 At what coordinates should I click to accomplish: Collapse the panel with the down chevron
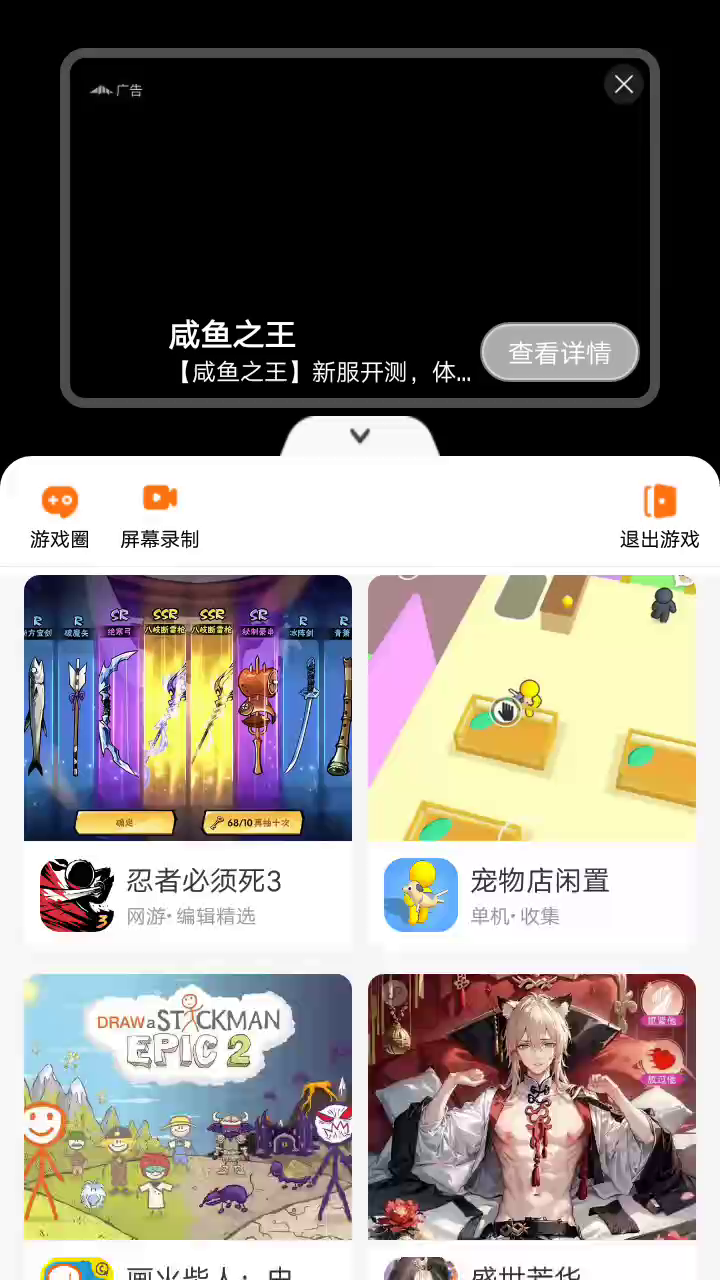360,436
